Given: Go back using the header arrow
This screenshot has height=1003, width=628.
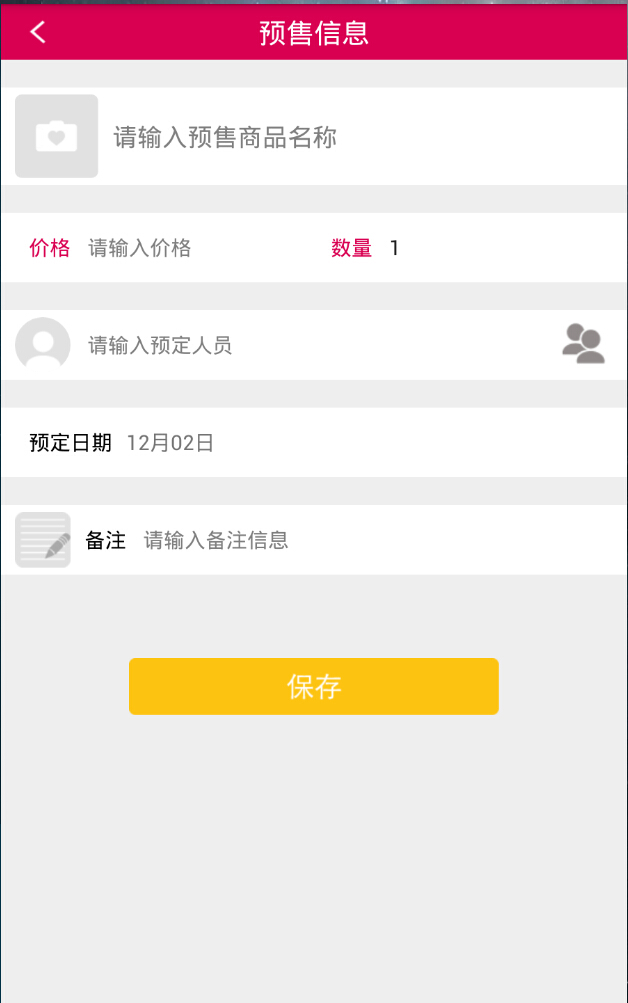Looking at the screenshot, I should pyautogui.click(x=38, y=32).
